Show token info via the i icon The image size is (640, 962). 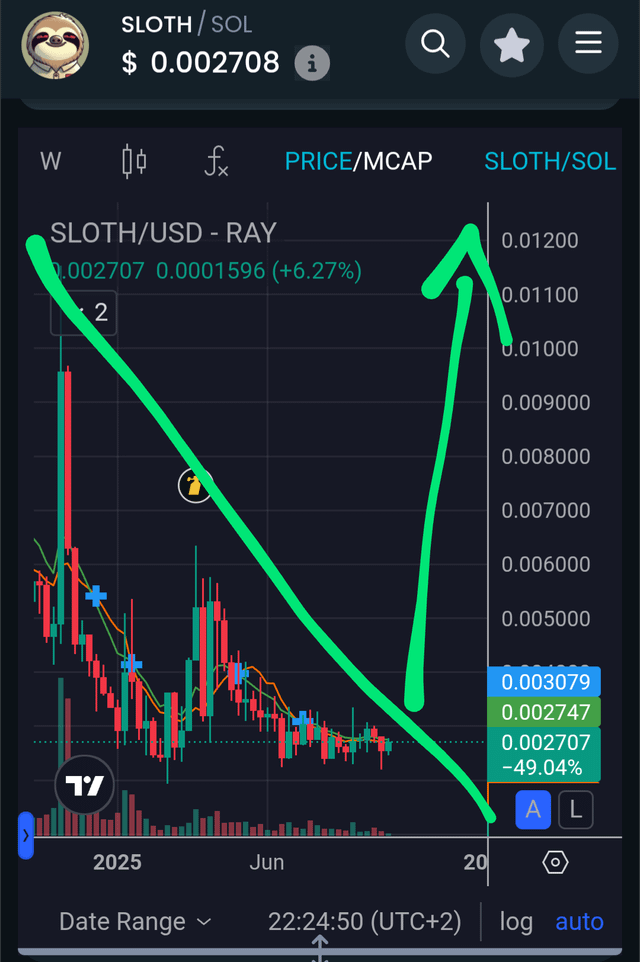coord(312,64)
